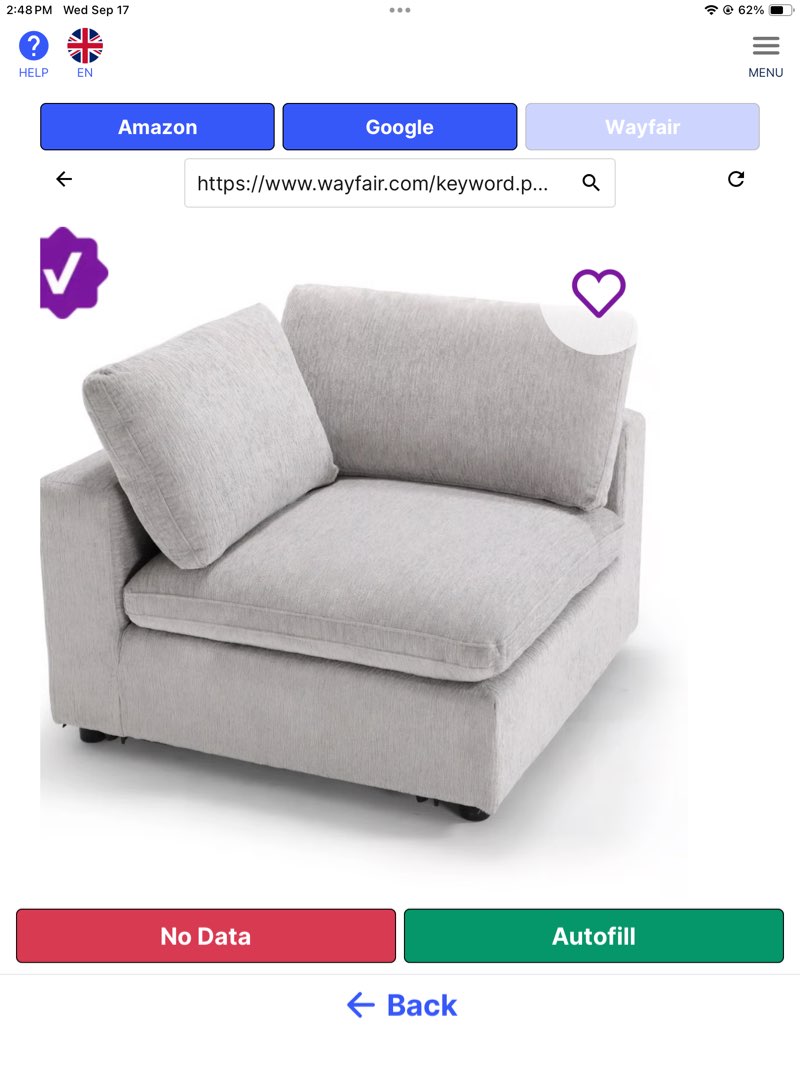Switch to the Google tab
This screenshot has height=1067, width=800.
[399, 127]
